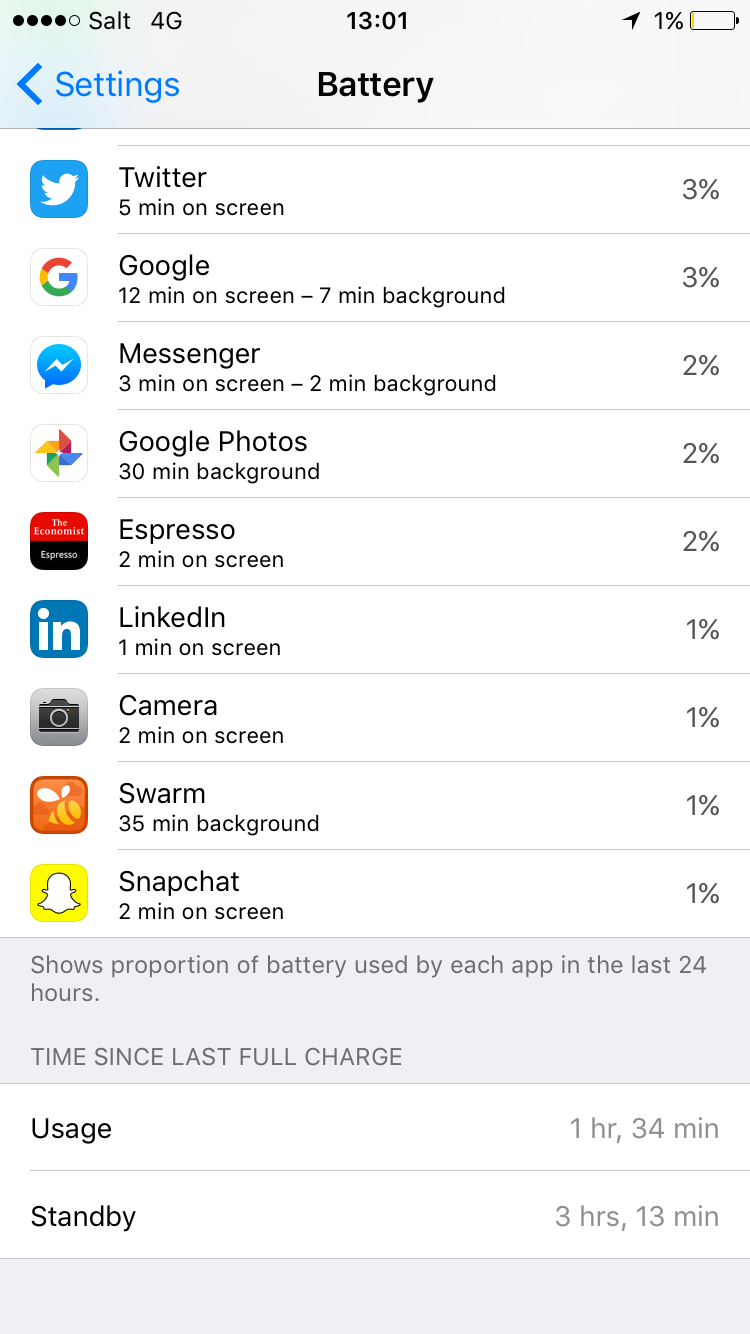Select the LinkedIn usage row
This screenshot has width=750, height=1334.
pyautogui.click(x=375, y=630)
